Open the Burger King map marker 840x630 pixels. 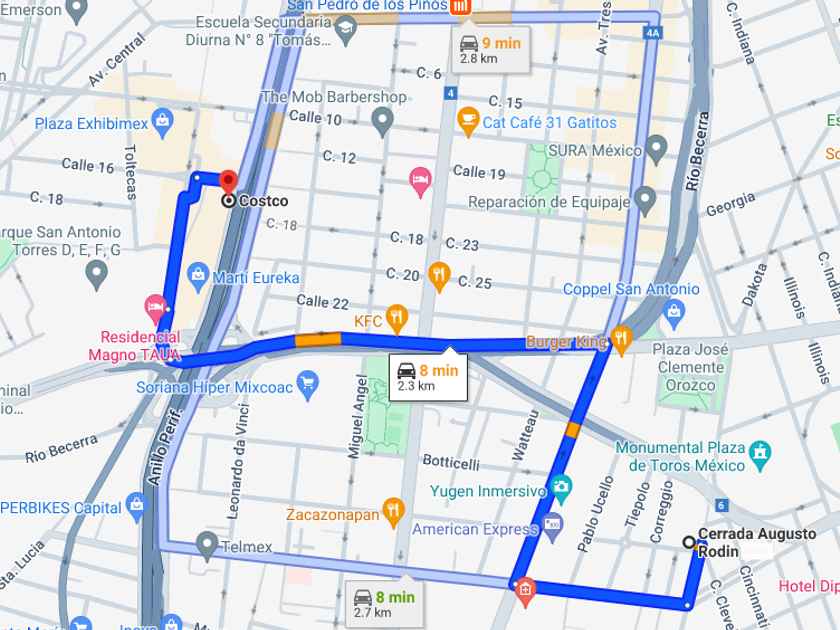point(621,341)
